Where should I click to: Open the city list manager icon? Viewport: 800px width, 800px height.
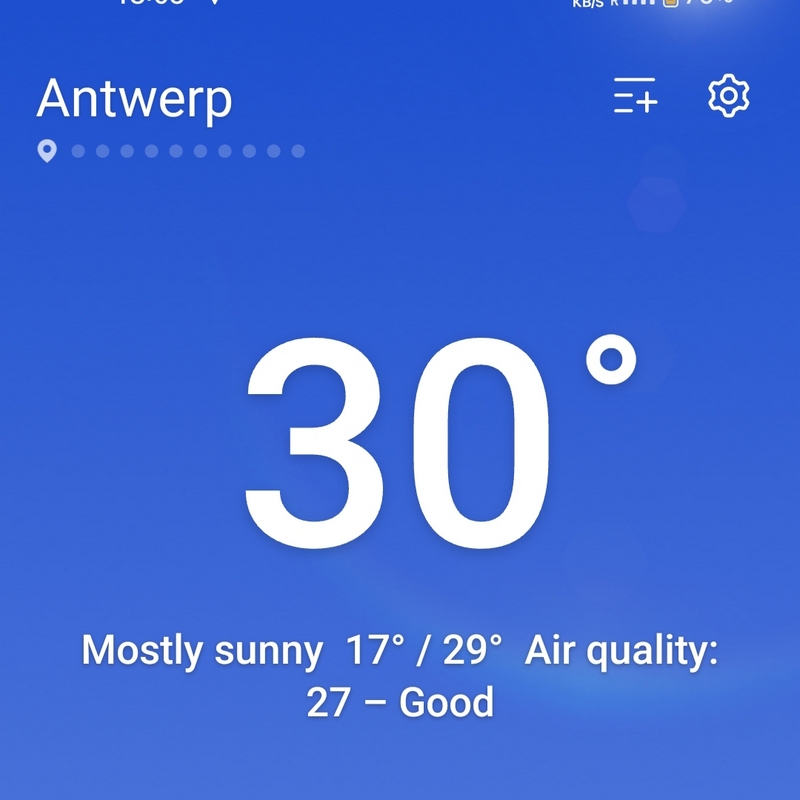coord(635,96)
